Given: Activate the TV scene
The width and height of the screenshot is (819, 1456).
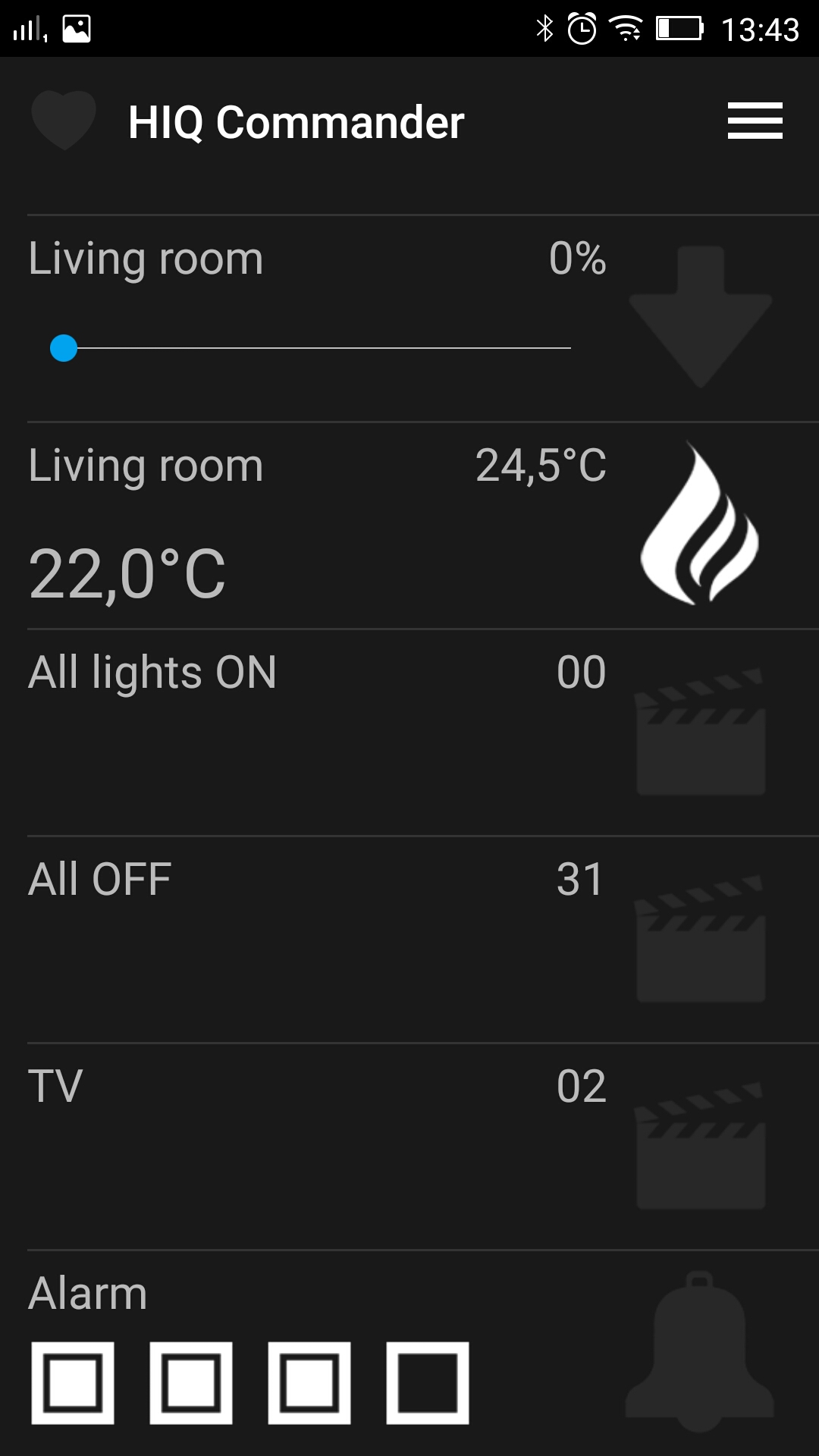Looking at the screenshot, I should tap(701, 1145).
